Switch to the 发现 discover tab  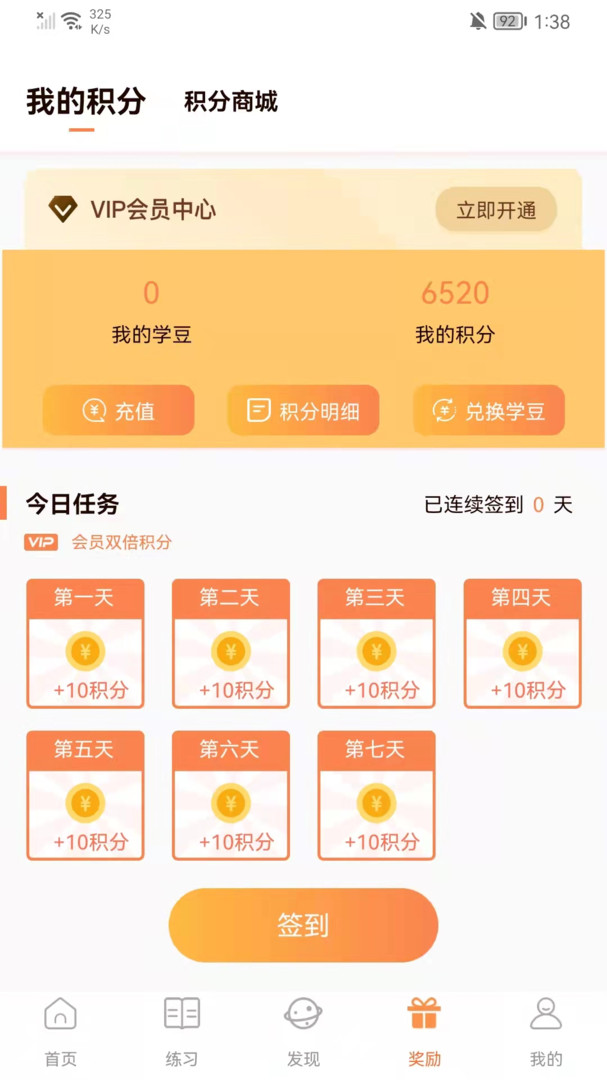pos(303,1032)
